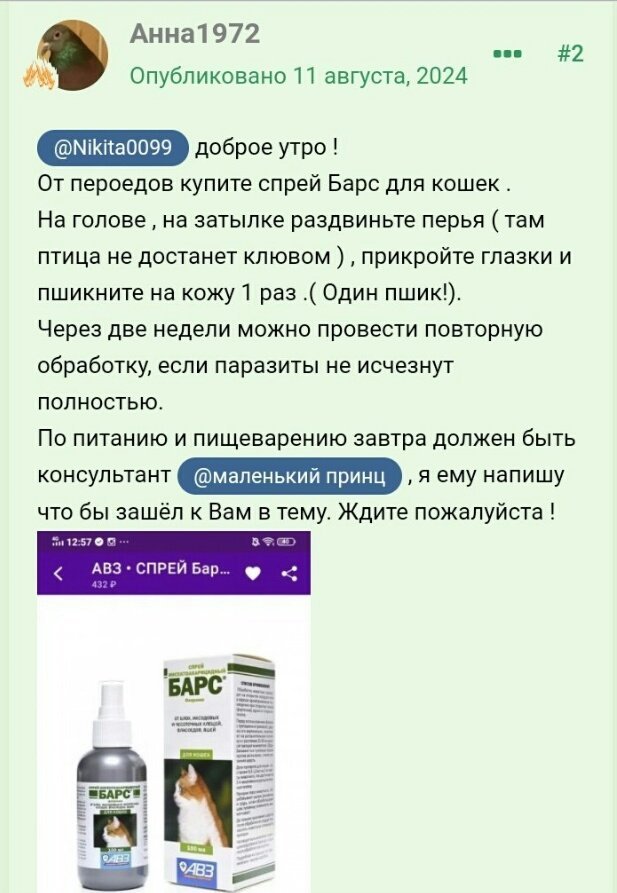Open the mention @маленький принц
This screenshot has width=617, height=893.
pyautogui.click(x=289, y=475)
